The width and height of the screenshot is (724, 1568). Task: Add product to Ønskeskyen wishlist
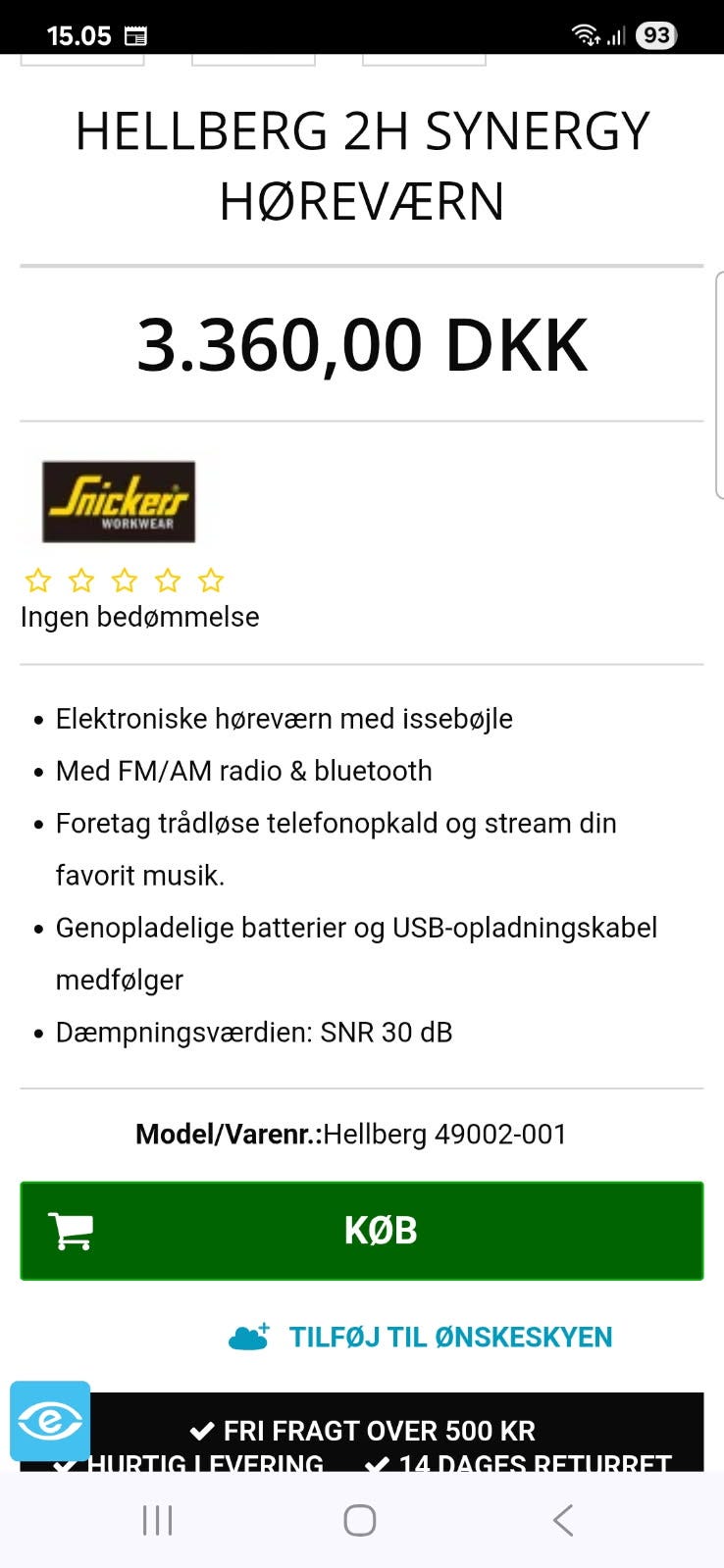pos(420,1337)
